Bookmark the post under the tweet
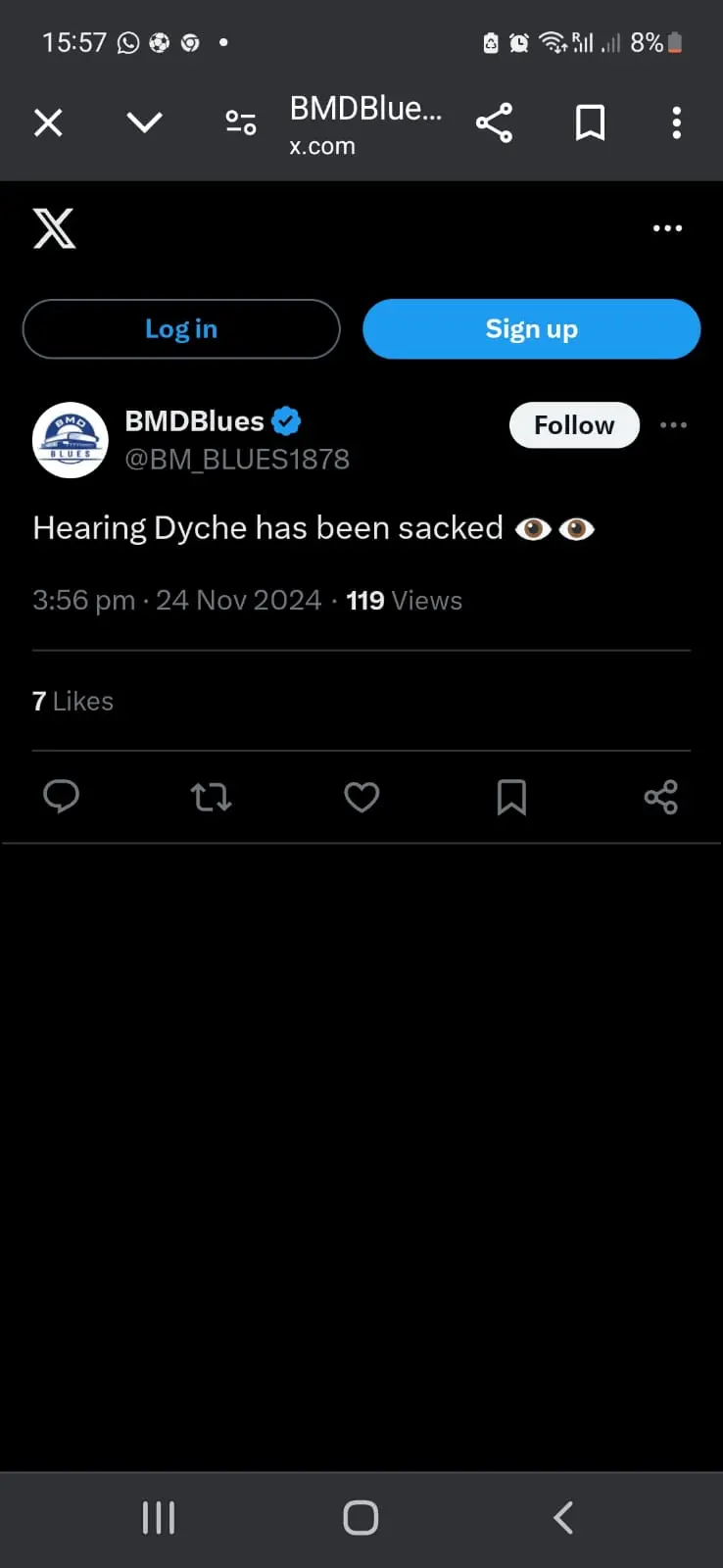 pyautogui.click(x=511, y=797)
